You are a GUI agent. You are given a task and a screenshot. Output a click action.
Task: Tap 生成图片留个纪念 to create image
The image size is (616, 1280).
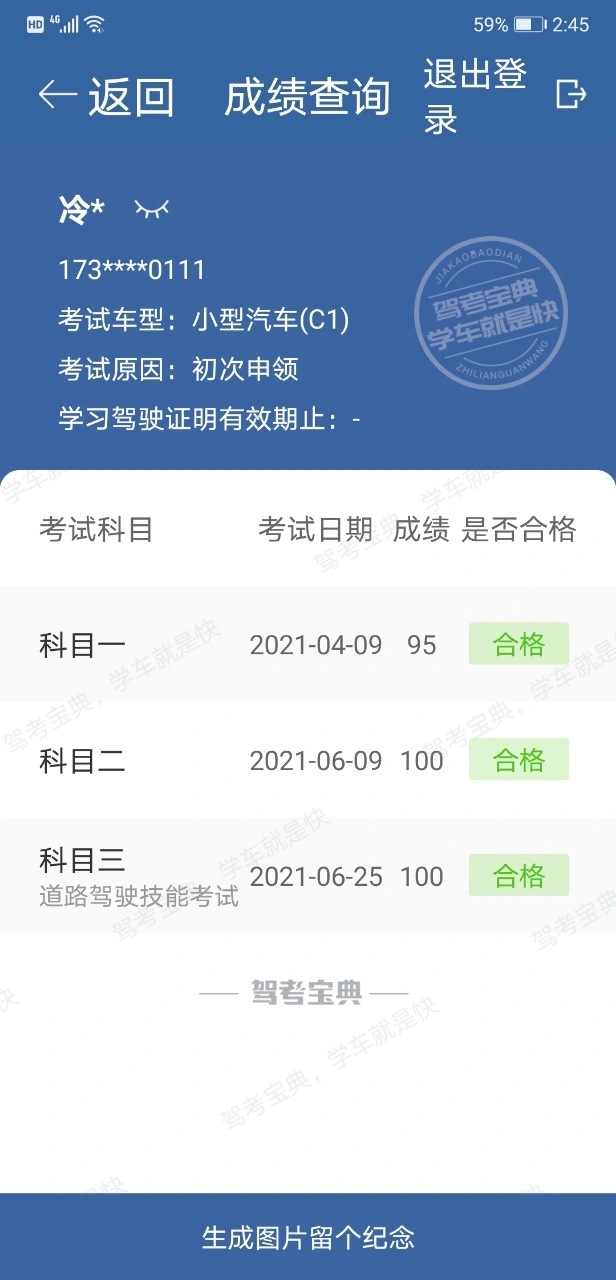[308, 1237]
